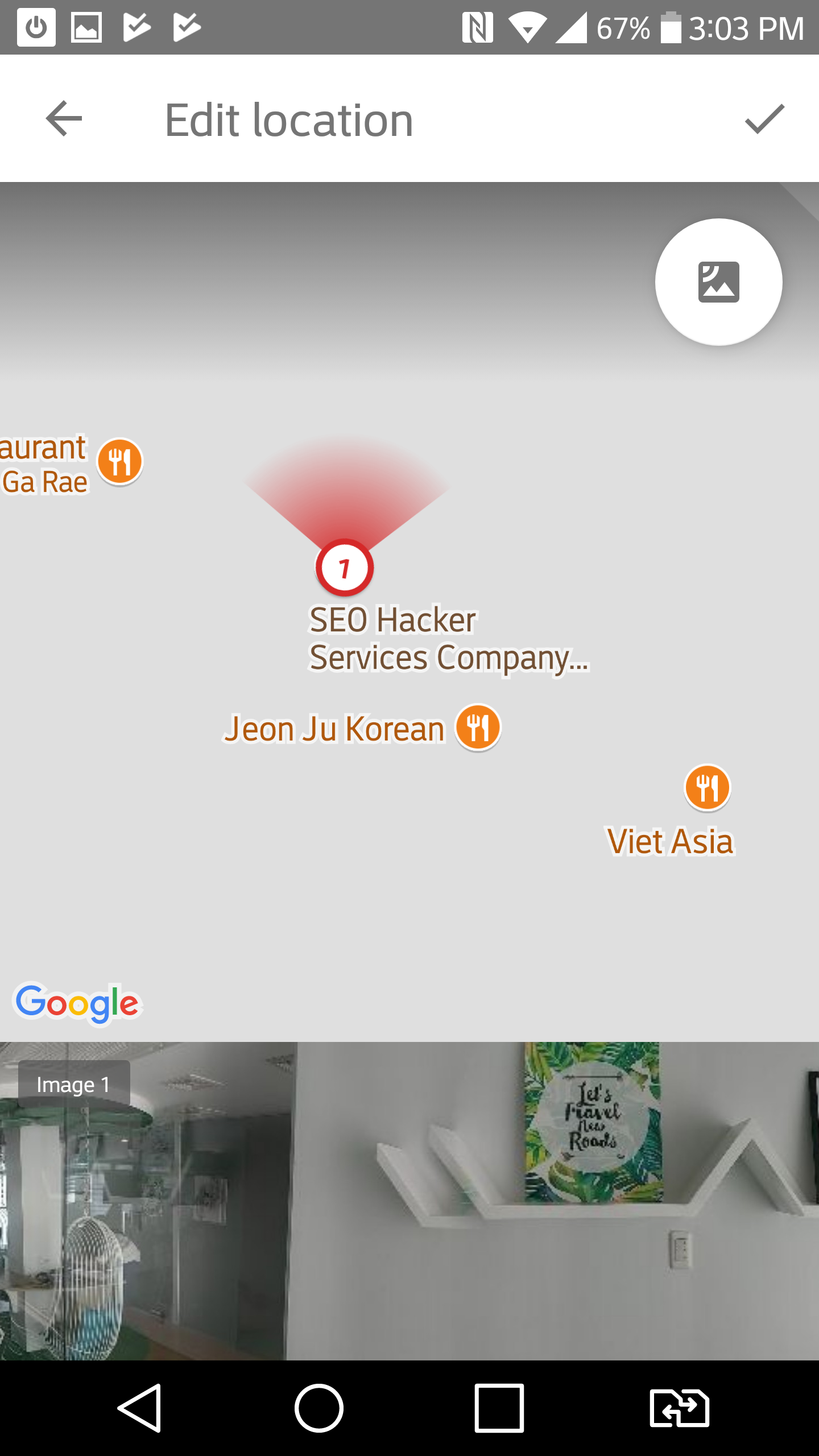Tap the system home button
The height and width of the screenshot is (1456, 819).
318,1408
